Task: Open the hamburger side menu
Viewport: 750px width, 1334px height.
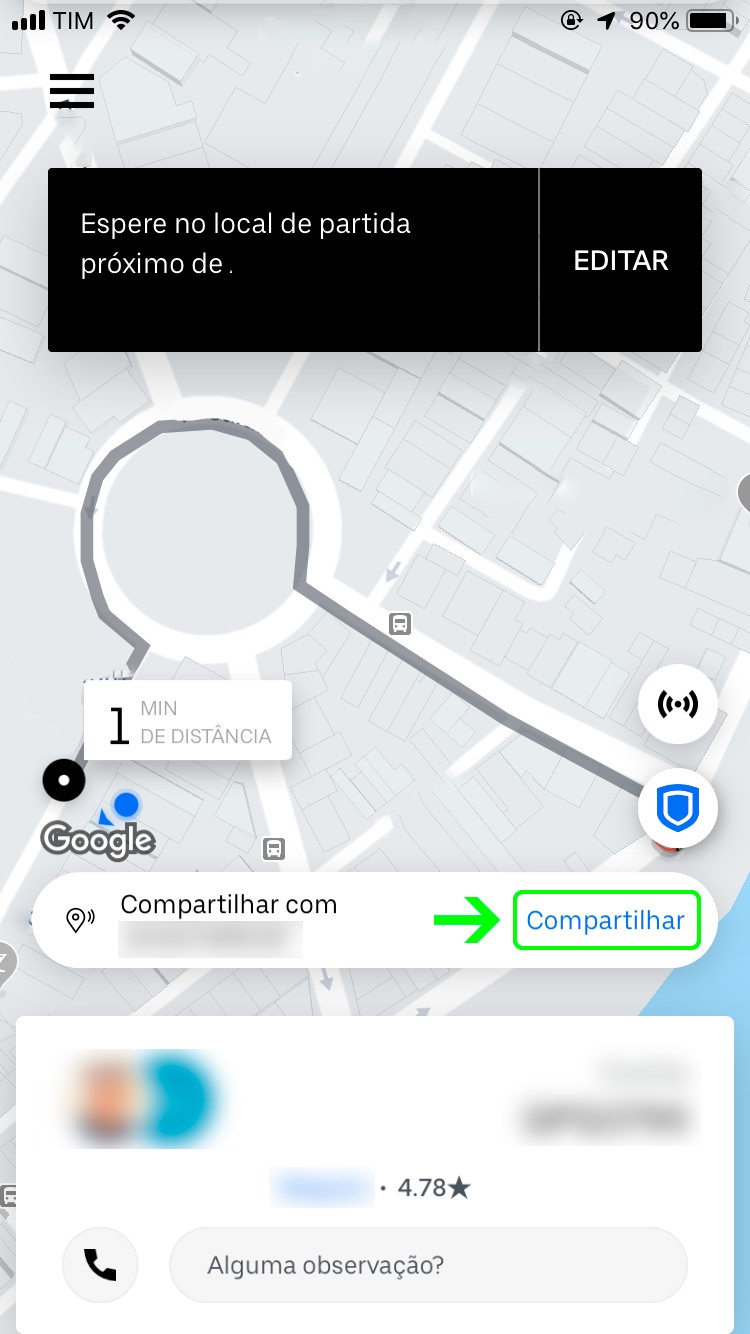Action: pyautogui.click(x=72, y=92)
